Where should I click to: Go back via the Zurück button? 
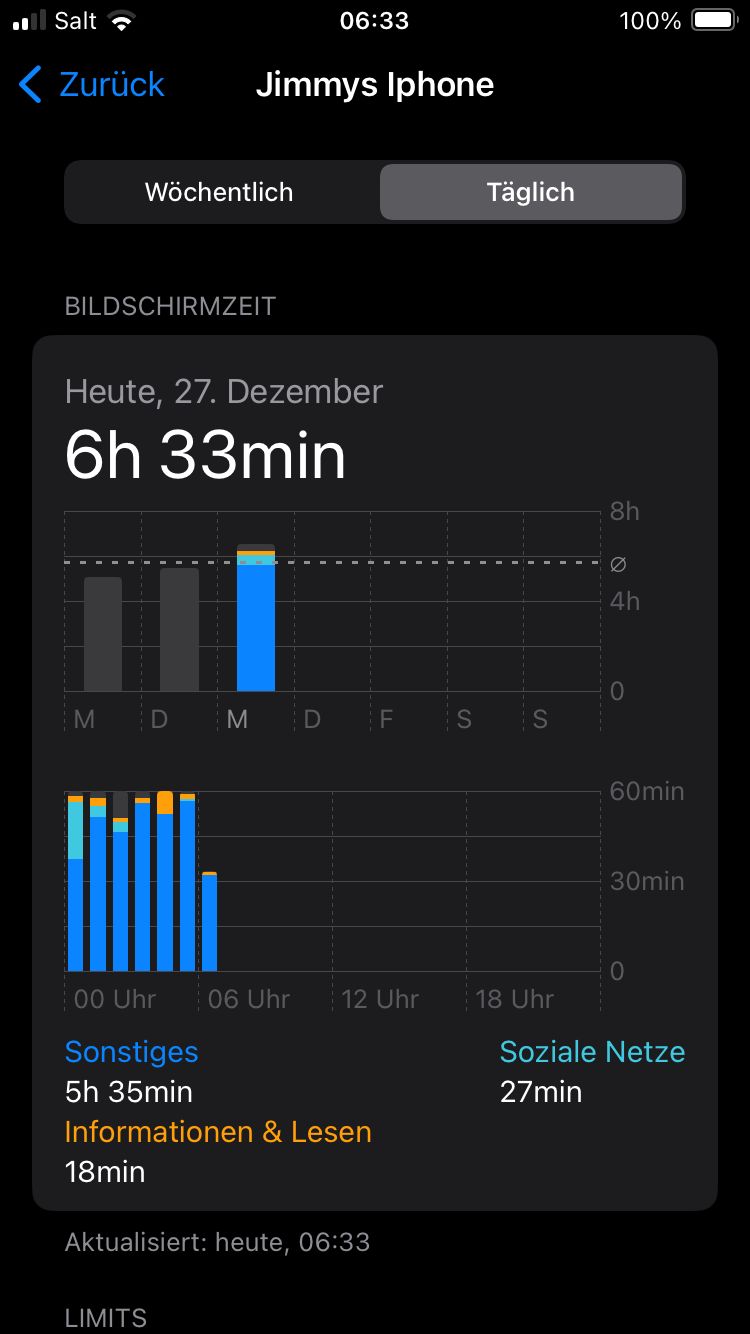92,85
